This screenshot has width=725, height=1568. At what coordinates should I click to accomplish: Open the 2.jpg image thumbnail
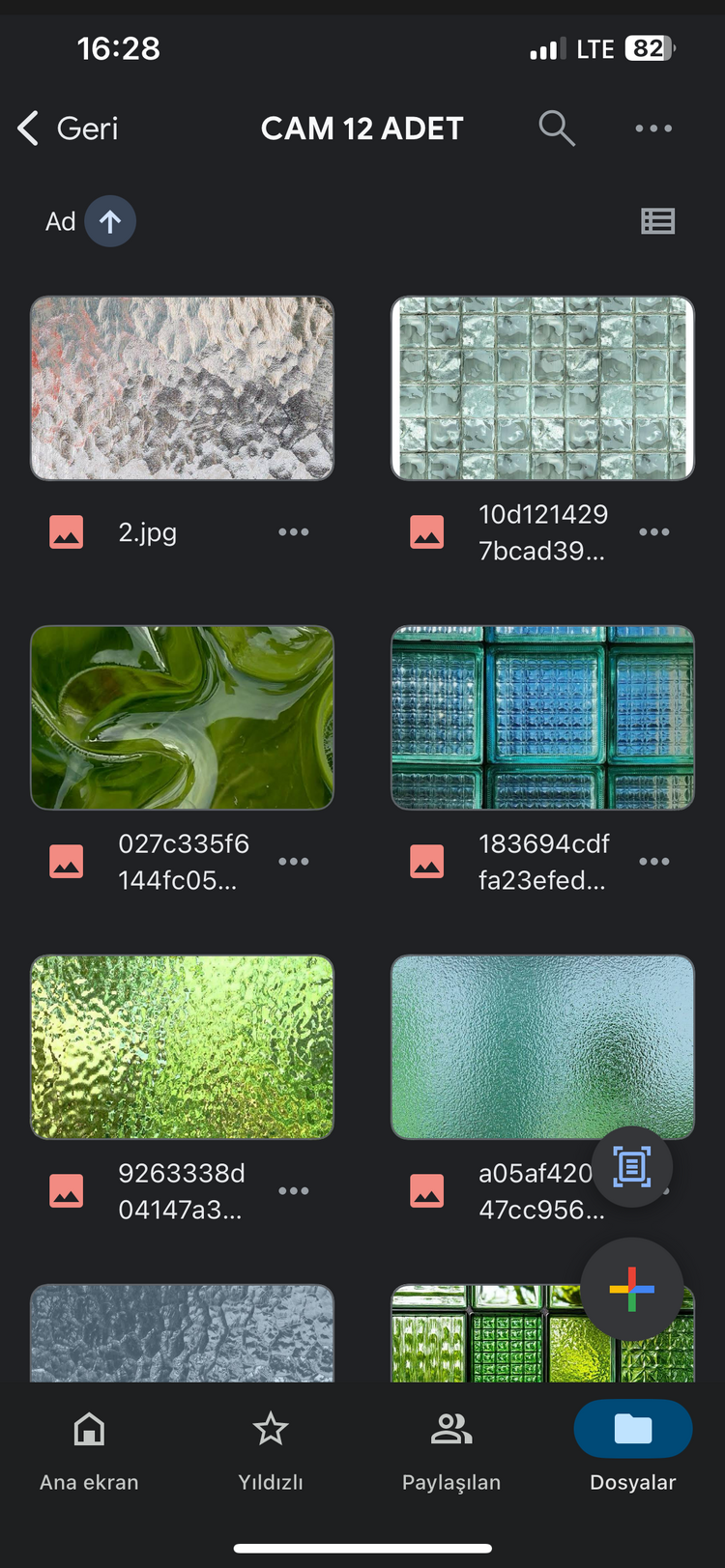[x=182, y=388]
